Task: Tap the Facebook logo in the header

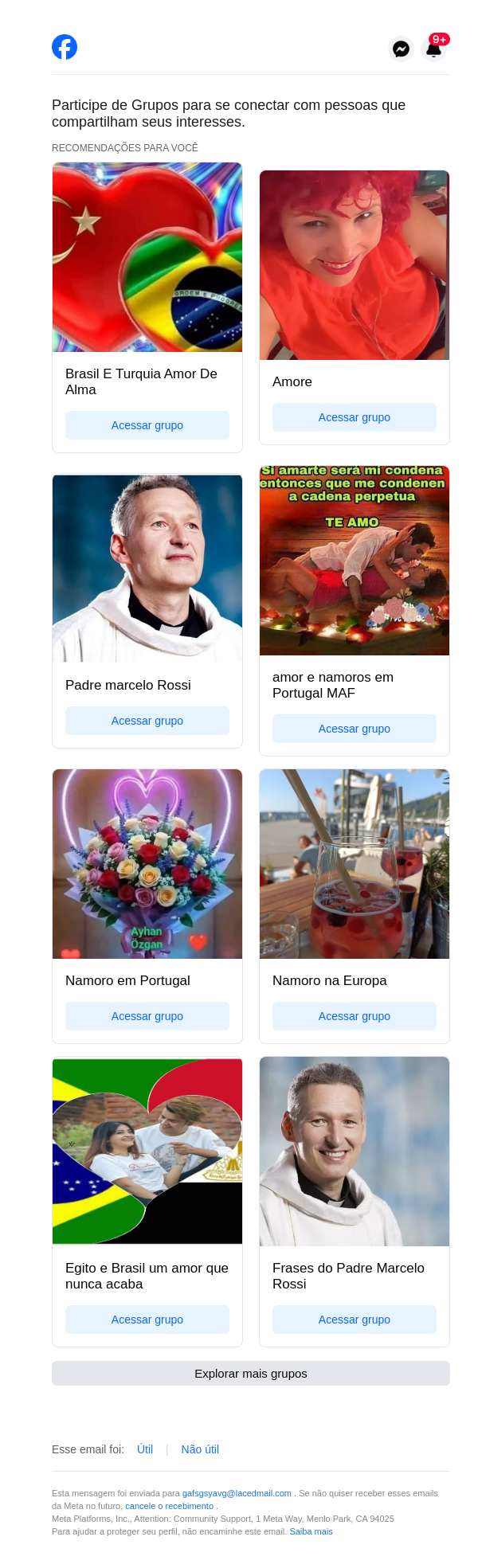Action: (x=65, y=47)
